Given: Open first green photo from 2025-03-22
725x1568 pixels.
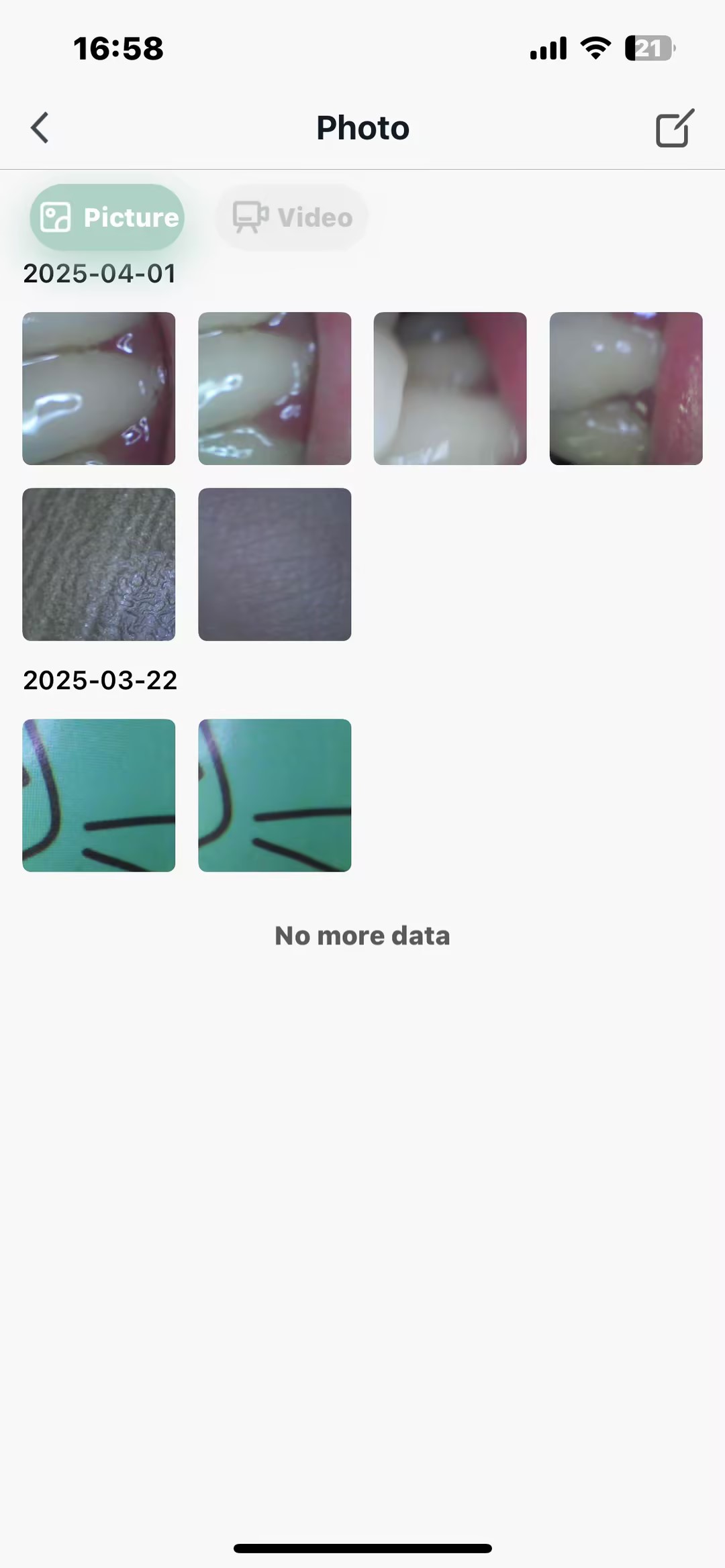Looking at the screenshot, I should coord(99,796).
